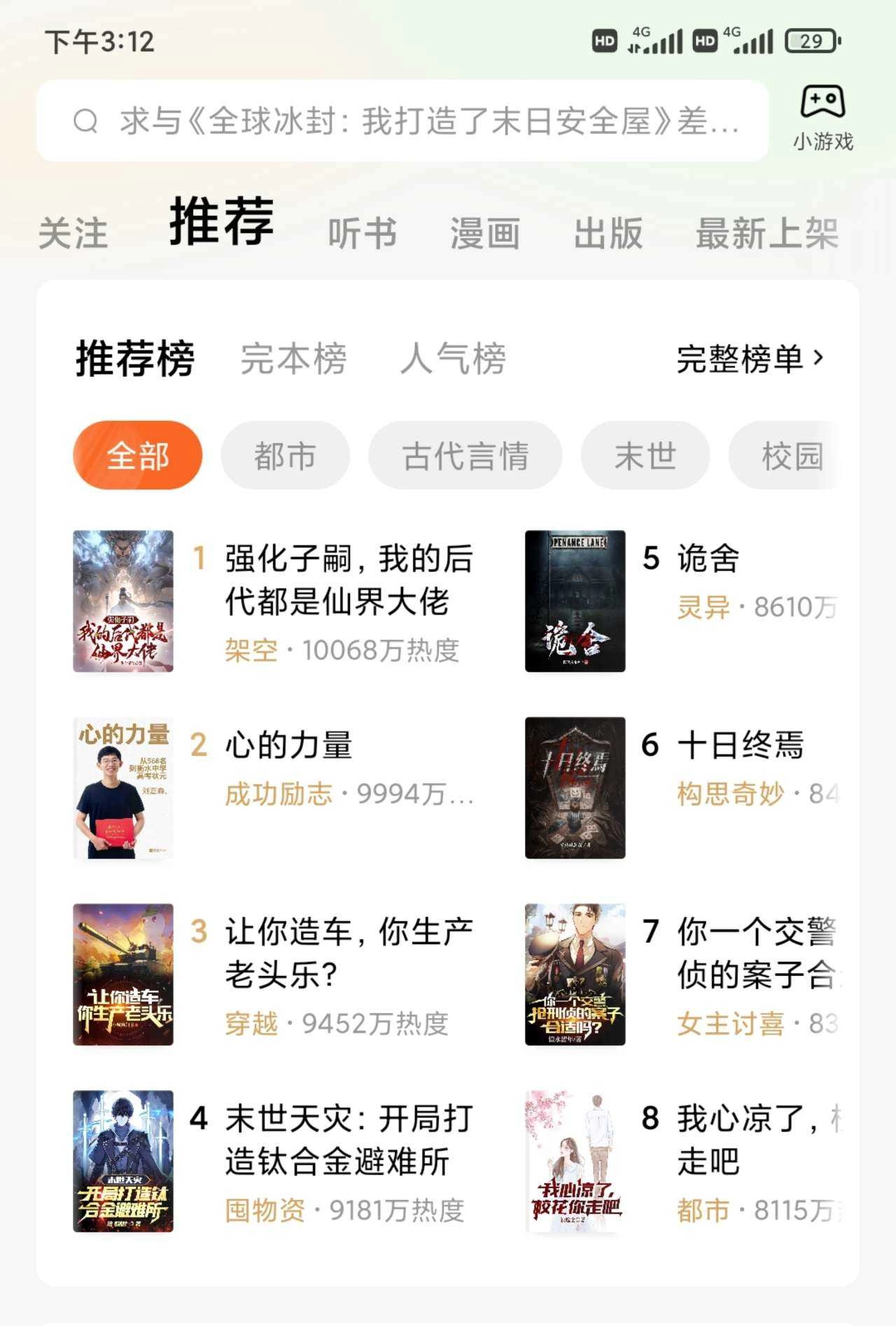The image size is (896, 1326).
Task: View the book 十日终焉
Action: (740, 746)
